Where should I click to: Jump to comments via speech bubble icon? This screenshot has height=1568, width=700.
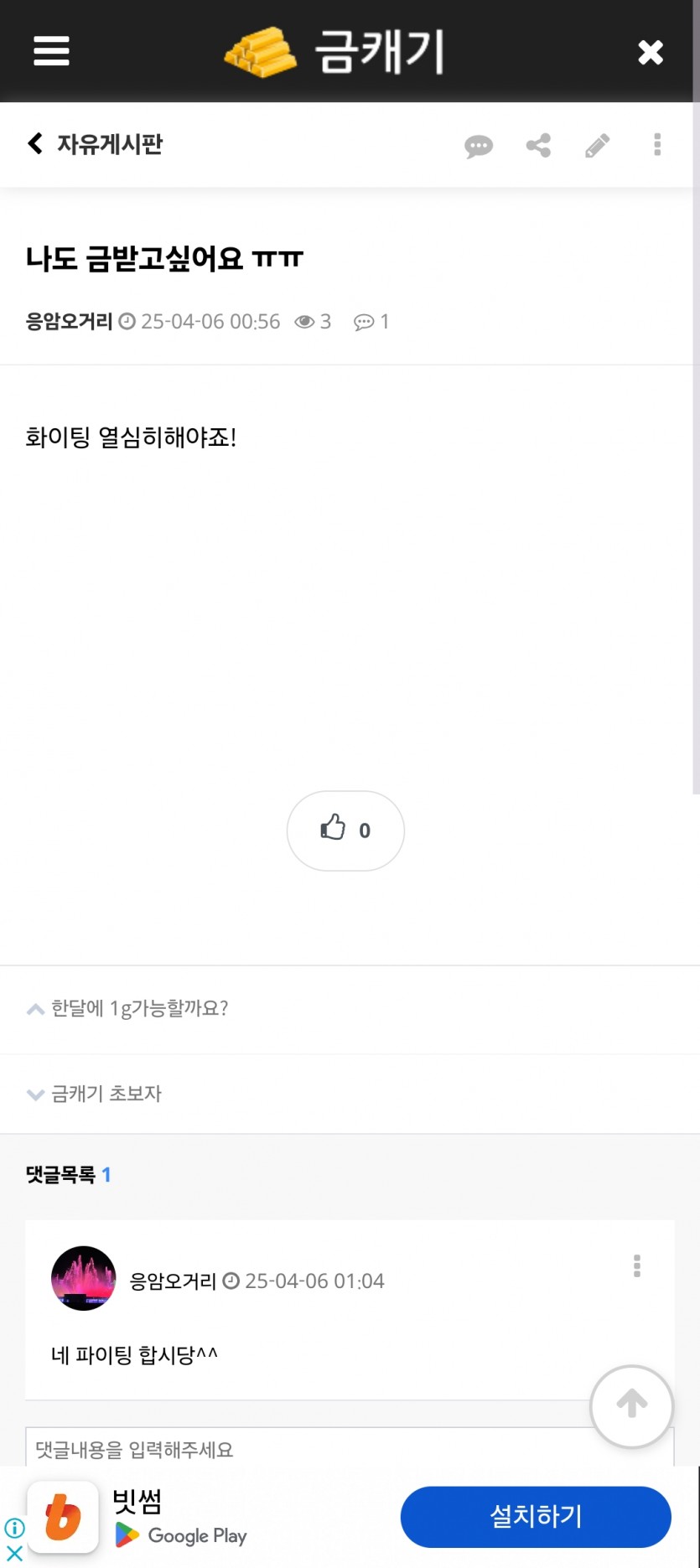[479, 146]
